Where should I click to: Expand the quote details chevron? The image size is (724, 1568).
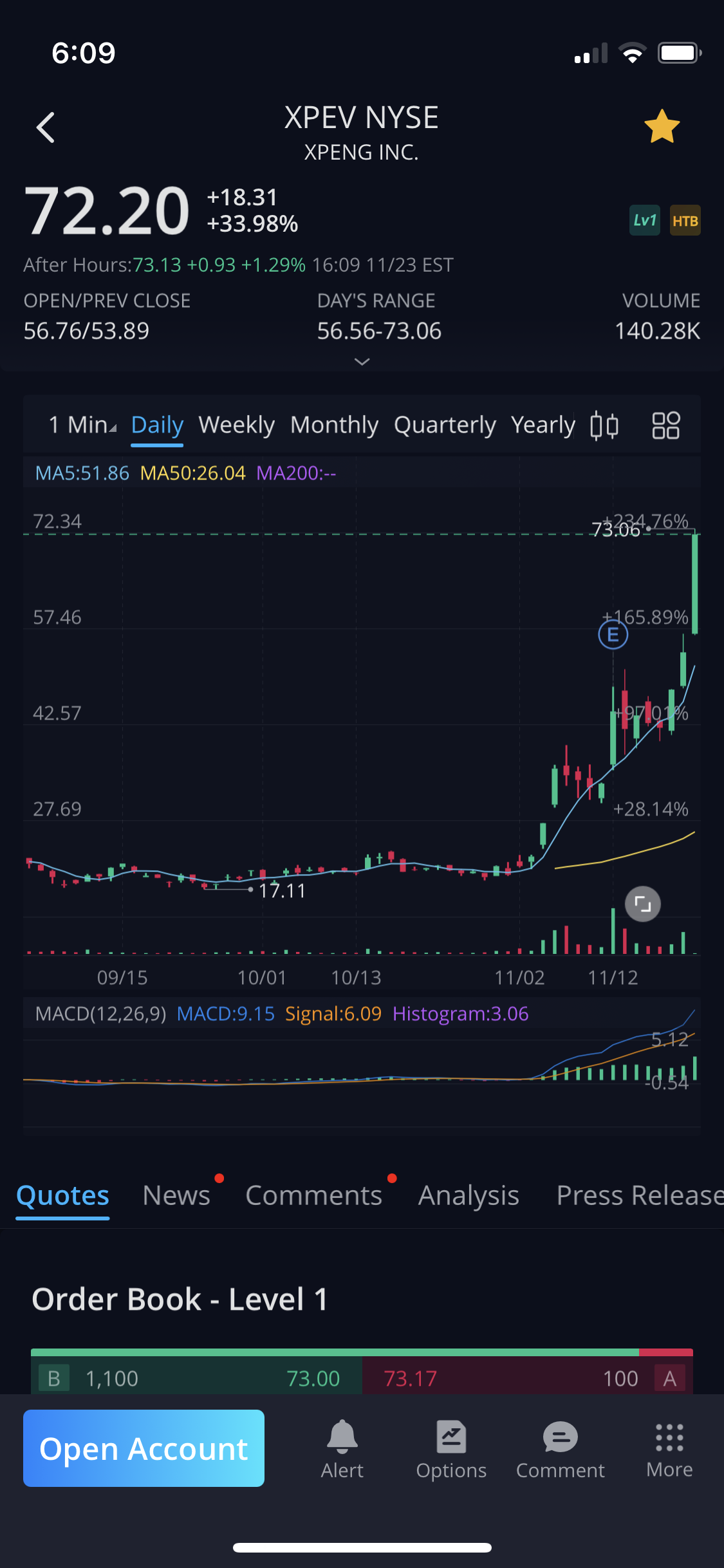362,362
